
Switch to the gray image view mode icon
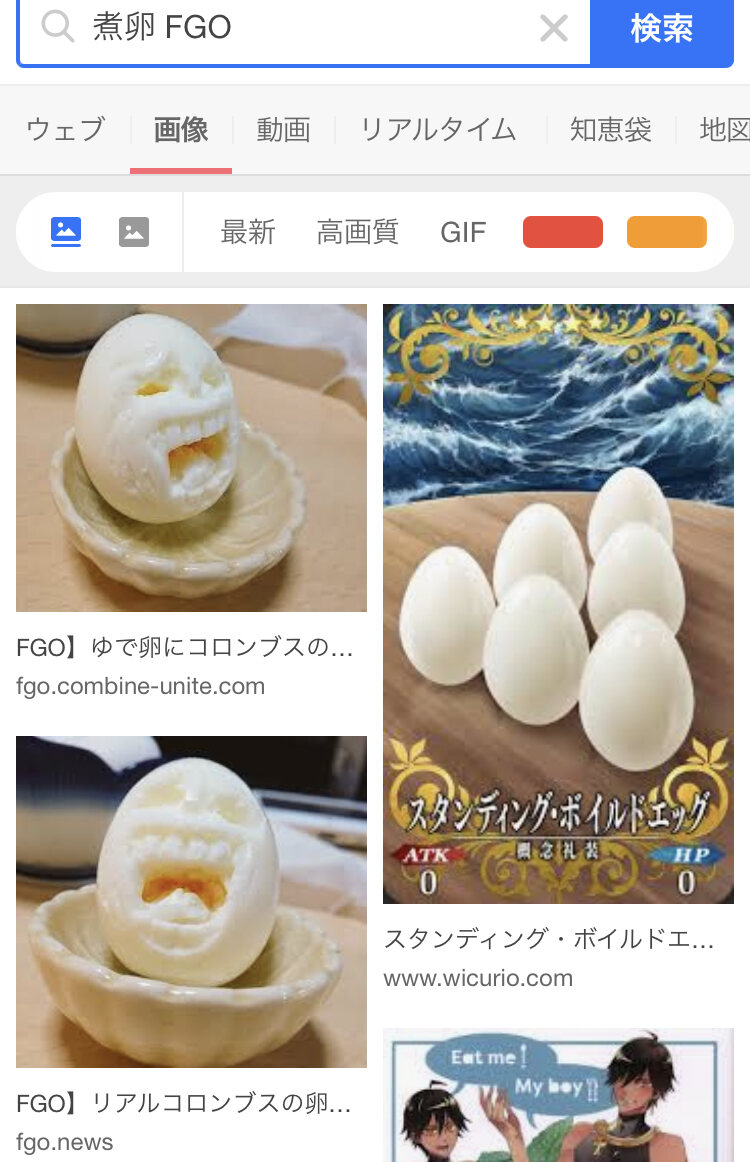pyautogui.click(x=134, y=232)
